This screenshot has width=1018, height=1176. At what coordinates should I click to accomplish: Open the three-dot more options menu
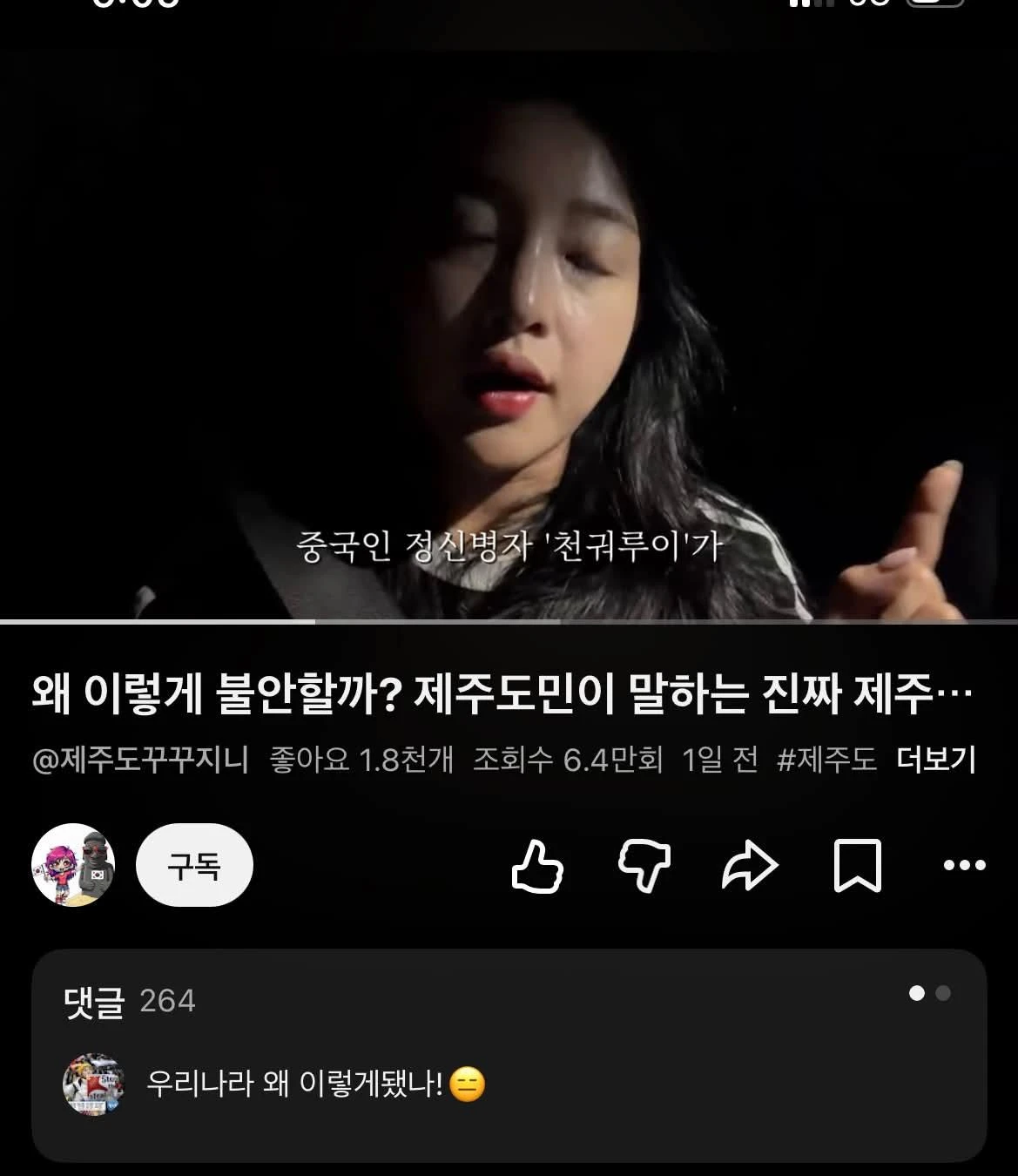965,865
